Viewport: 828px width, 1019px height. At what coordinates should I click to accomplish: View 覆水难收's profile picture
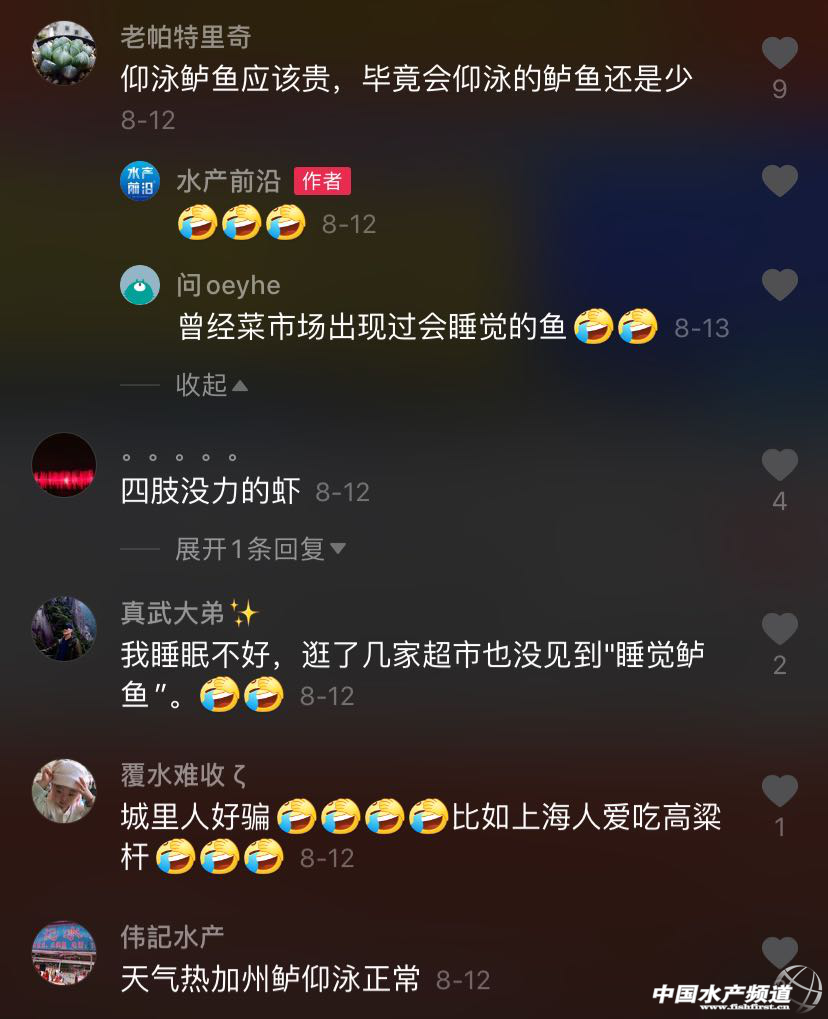tap(64, 790)
